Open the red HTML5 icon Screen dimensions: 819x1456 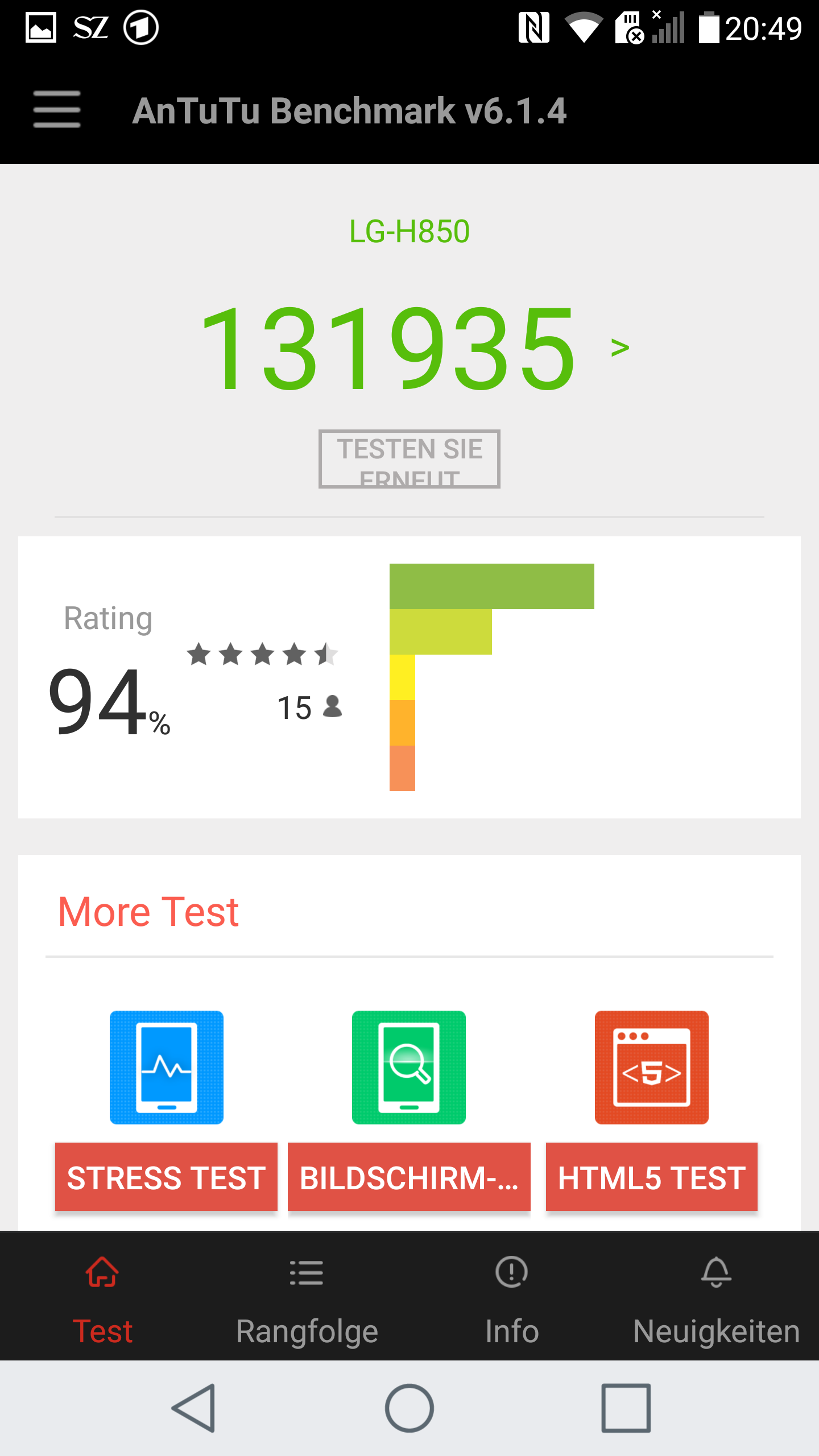652,1067
